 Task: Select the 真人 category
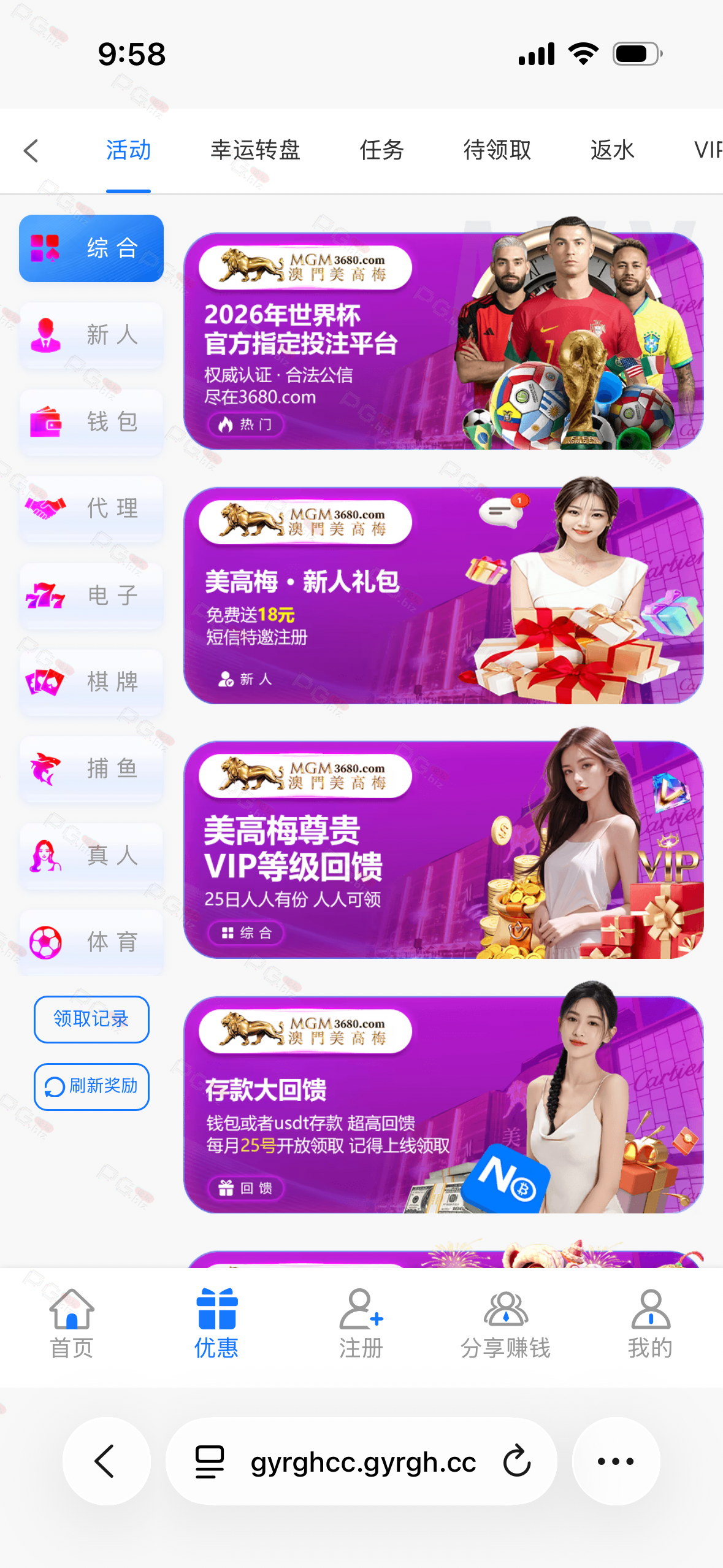pos(91,855)
